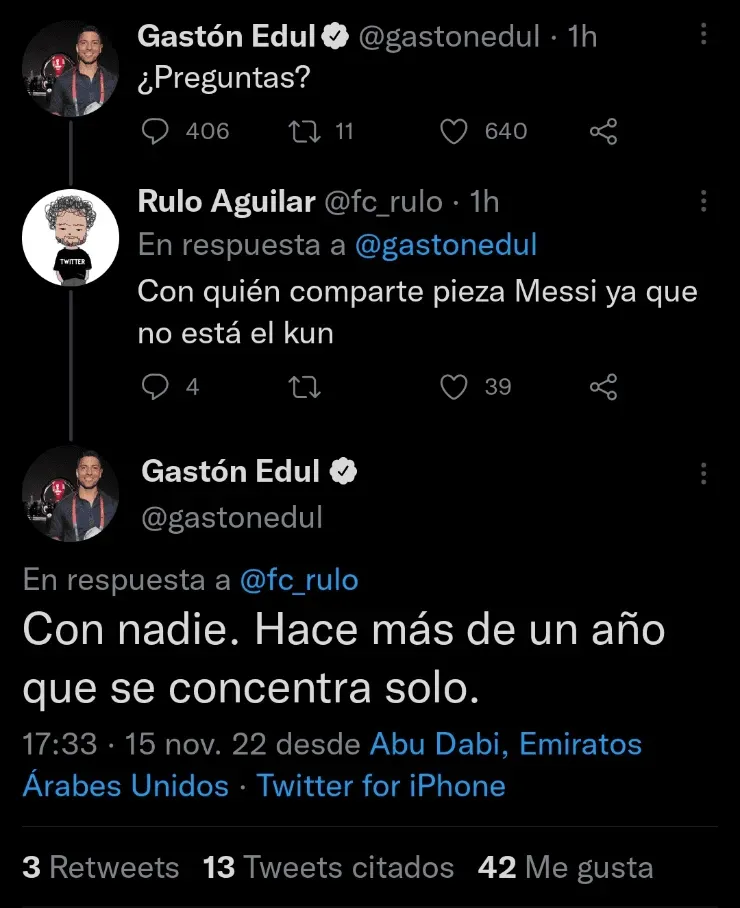Open Rulo Aguilar's profile picture

tap(70, 238)
